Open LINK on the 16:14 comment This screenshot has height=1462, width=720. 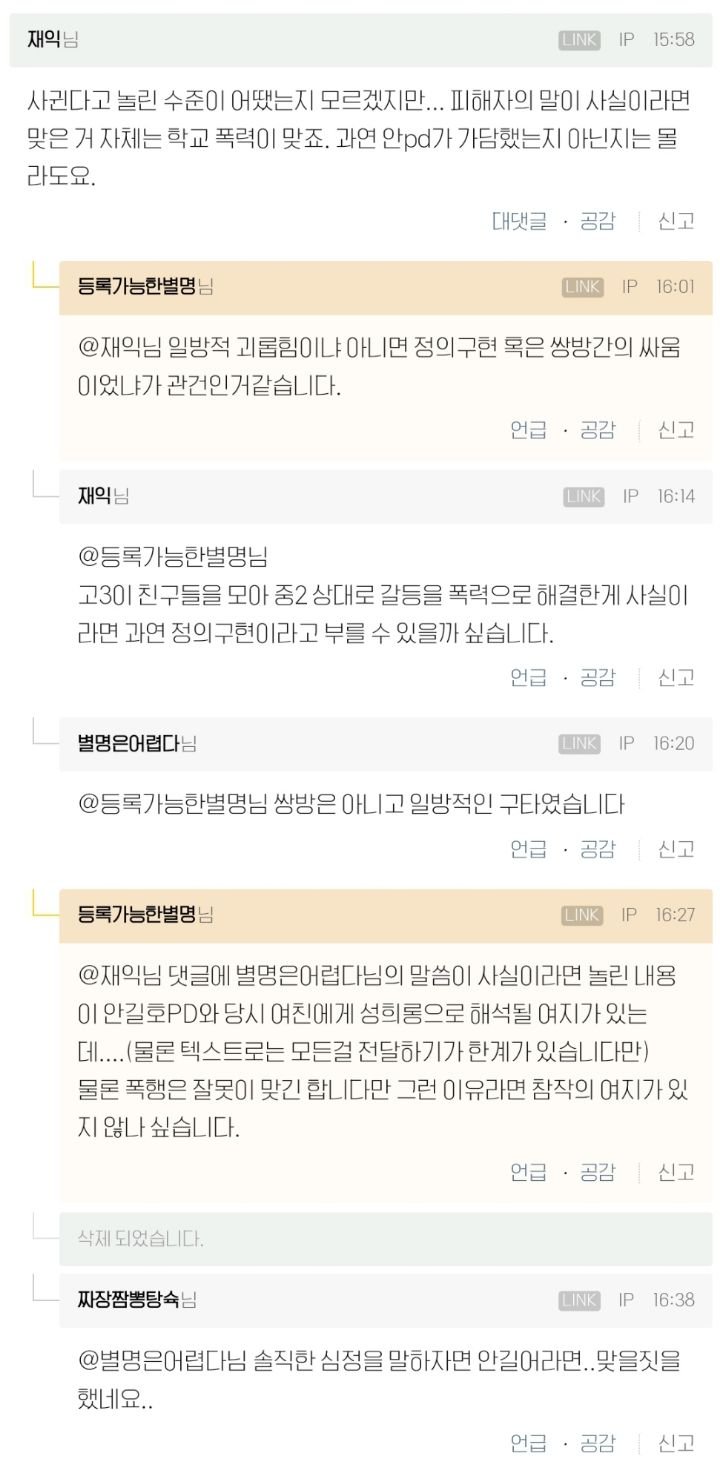[583, 496]
